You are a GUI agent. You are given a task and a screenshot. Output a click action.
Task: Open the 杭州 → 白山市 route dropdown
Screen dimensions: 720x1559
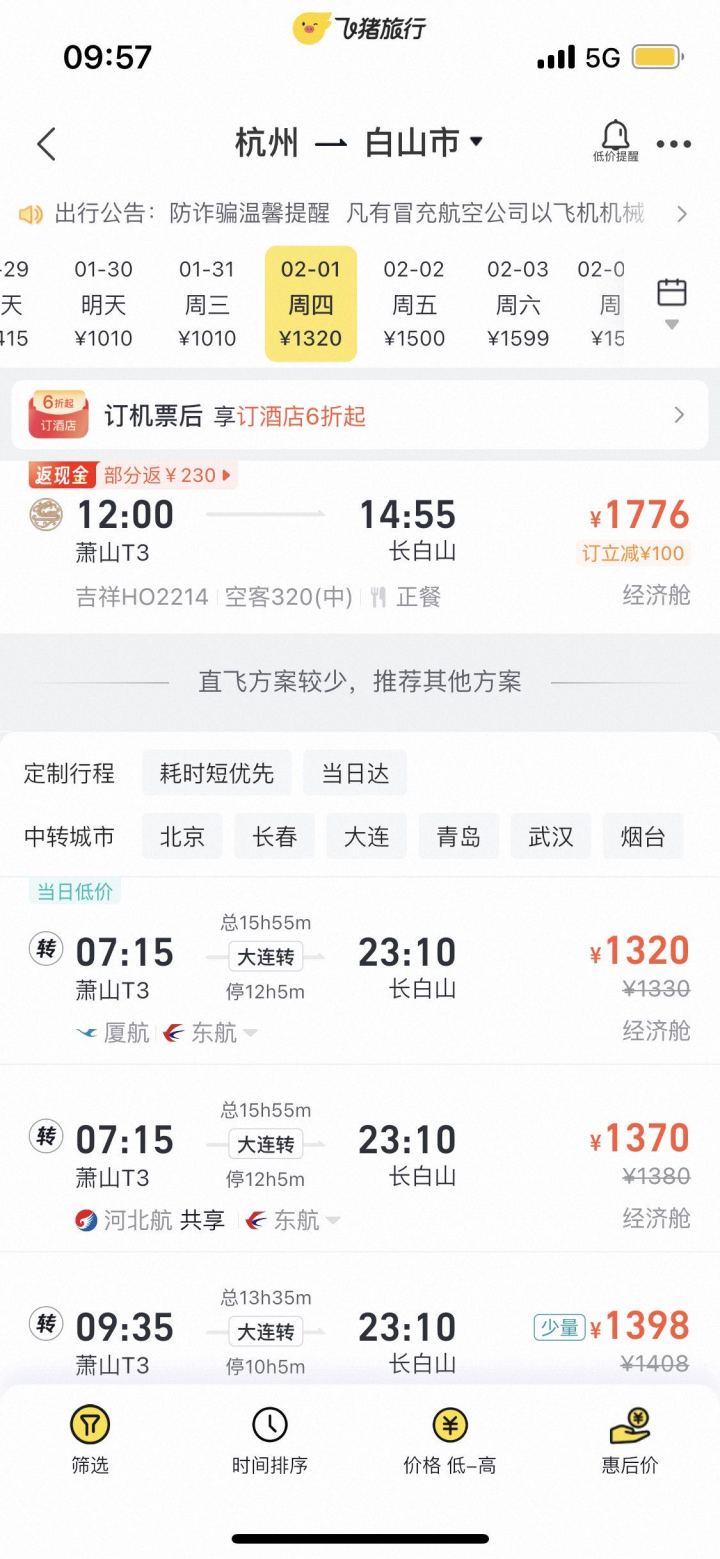tap(359, 143)
